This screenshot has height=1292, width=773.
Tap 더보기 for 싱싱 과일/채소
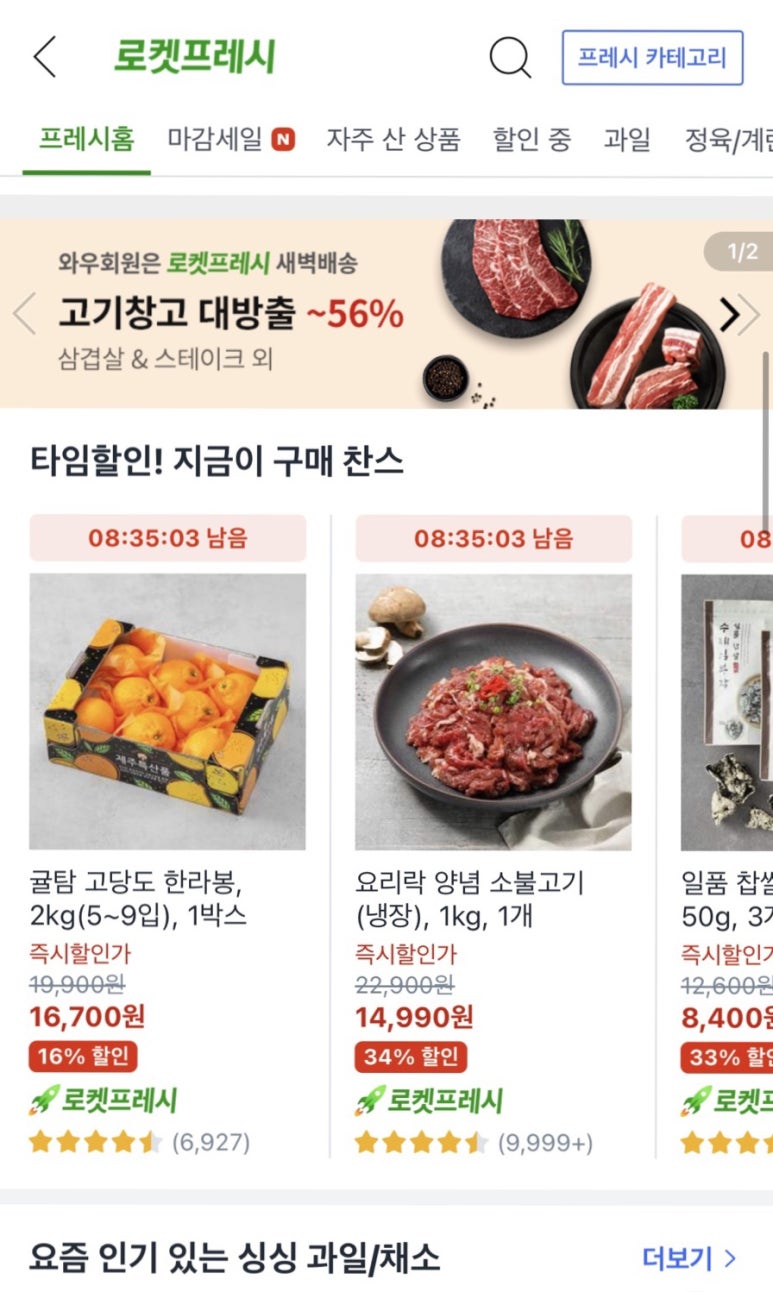click(688, 1258)
